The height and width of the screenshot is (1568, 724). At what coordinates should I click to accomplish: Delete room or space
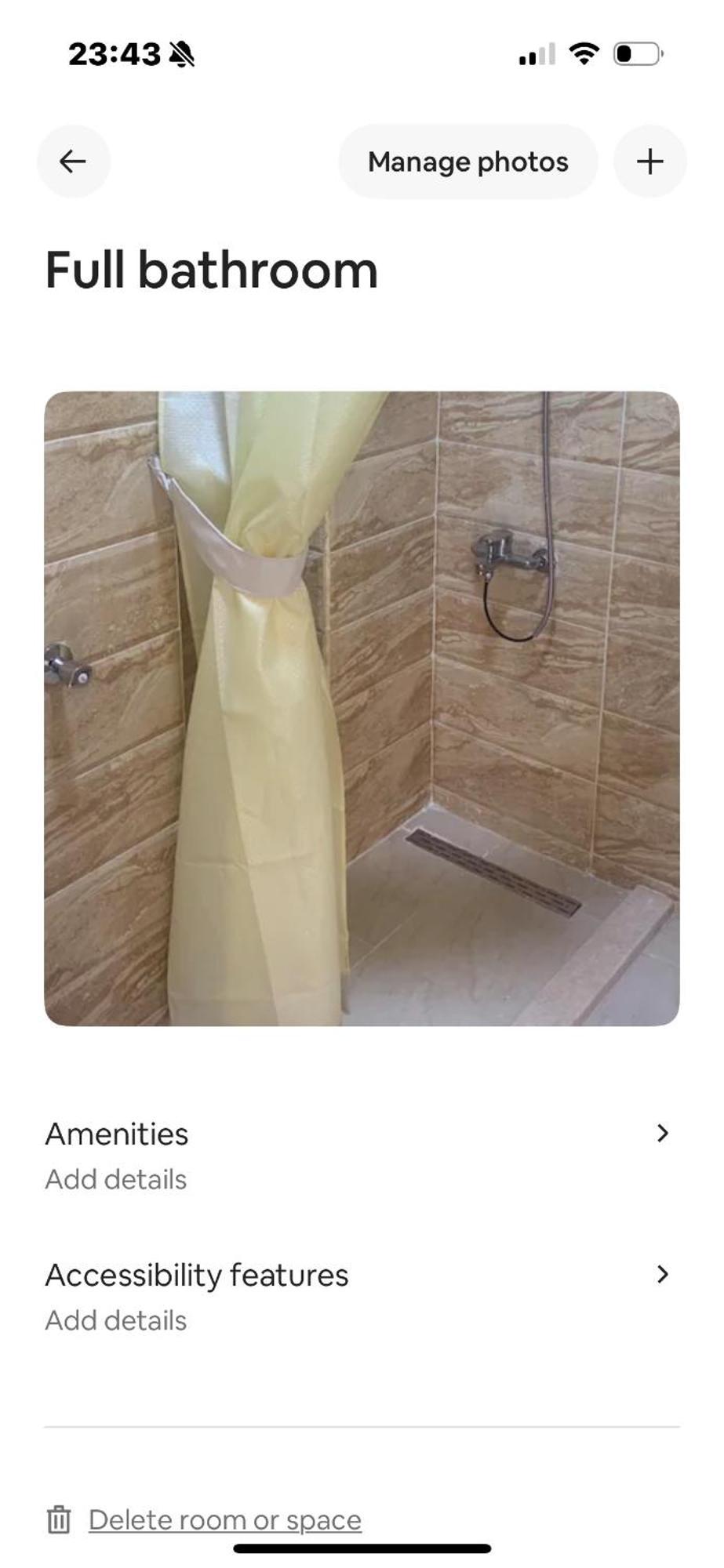pyautogui.click(x=224, y=1519)
